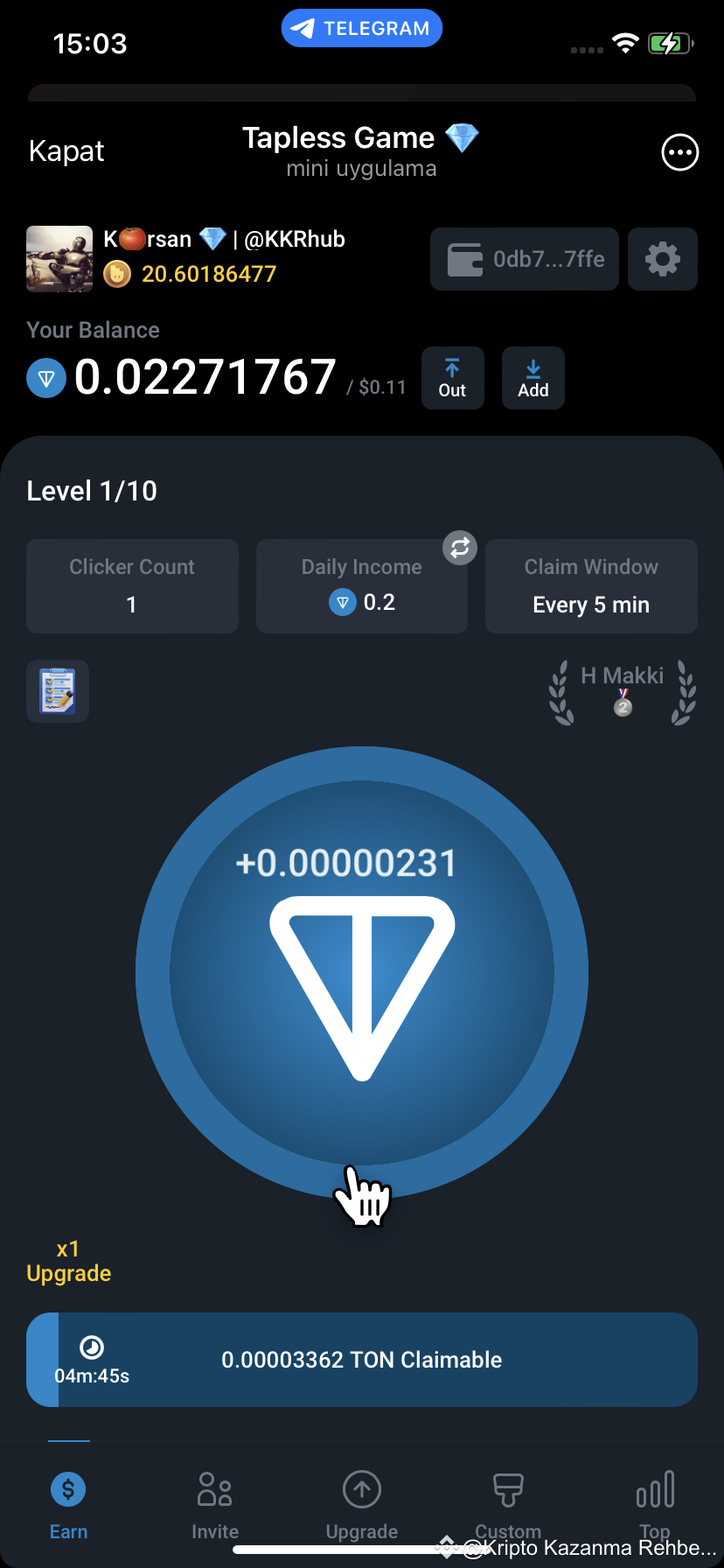Select the Top leaderboard bars icon
724x1568 pixels.
click(655, 1490)
